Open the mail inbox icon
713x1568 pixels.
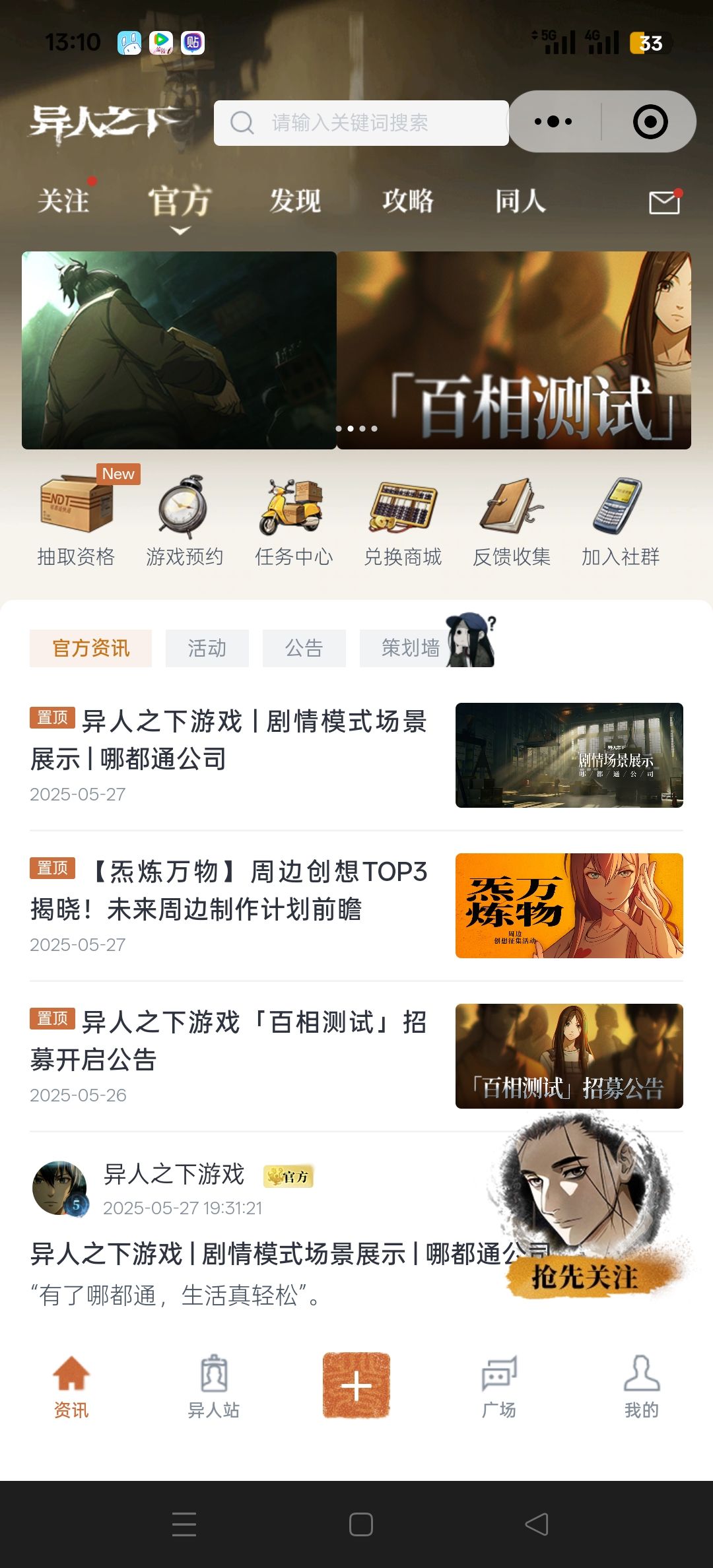tap(664, 203)
